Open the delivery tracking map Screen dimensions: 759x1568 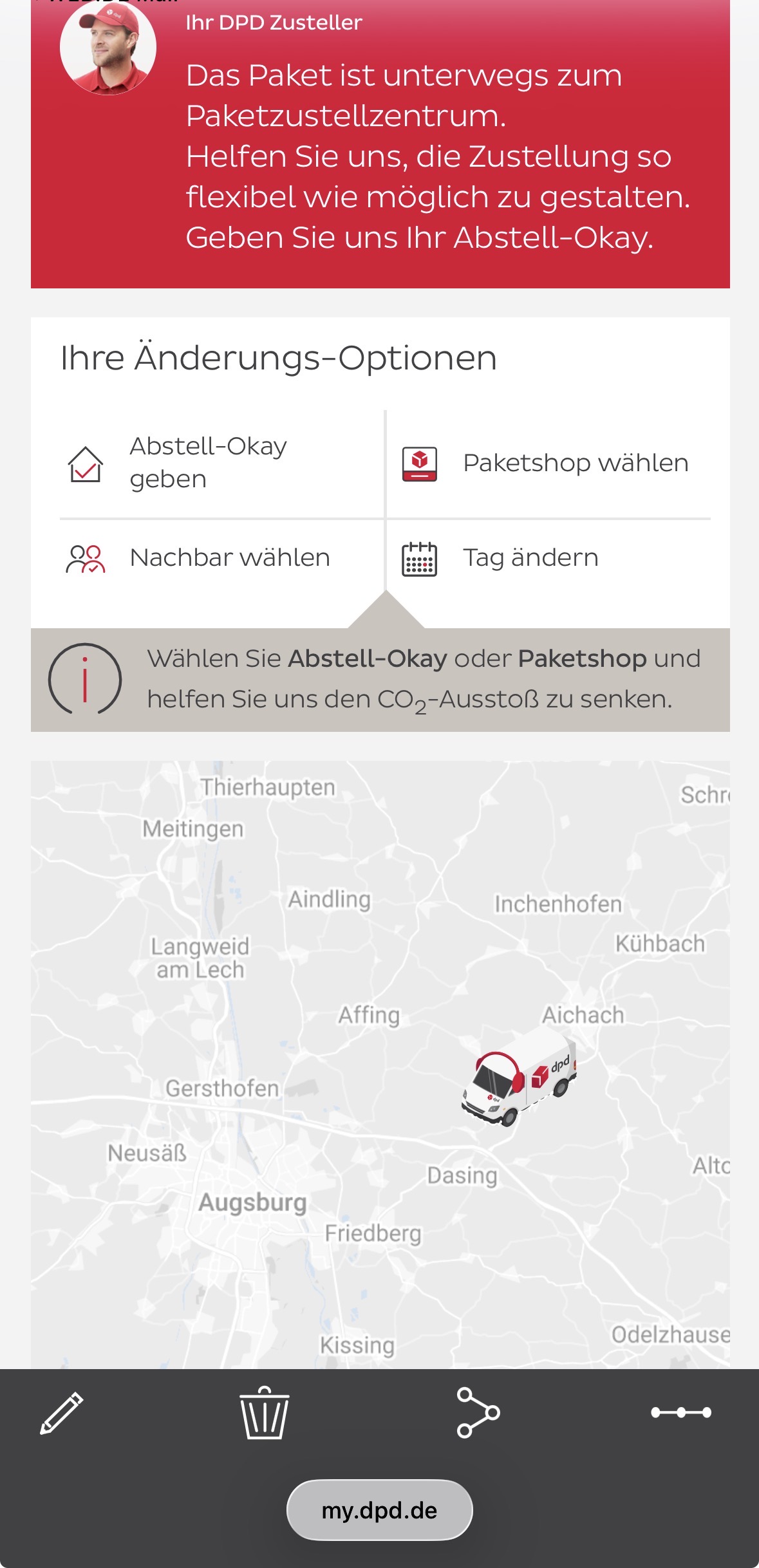(380, 1062)
